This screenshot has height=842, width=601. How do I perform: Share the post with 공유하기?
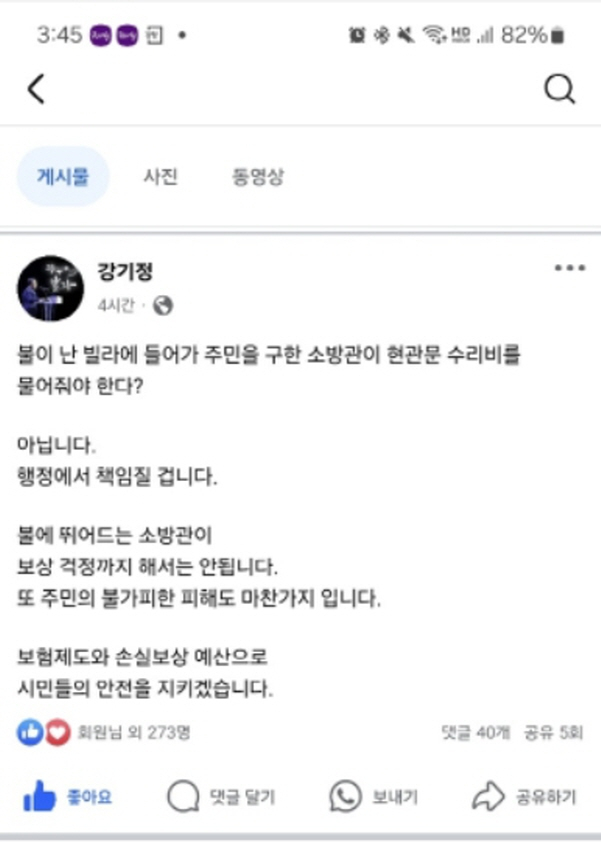pos(524,796)
